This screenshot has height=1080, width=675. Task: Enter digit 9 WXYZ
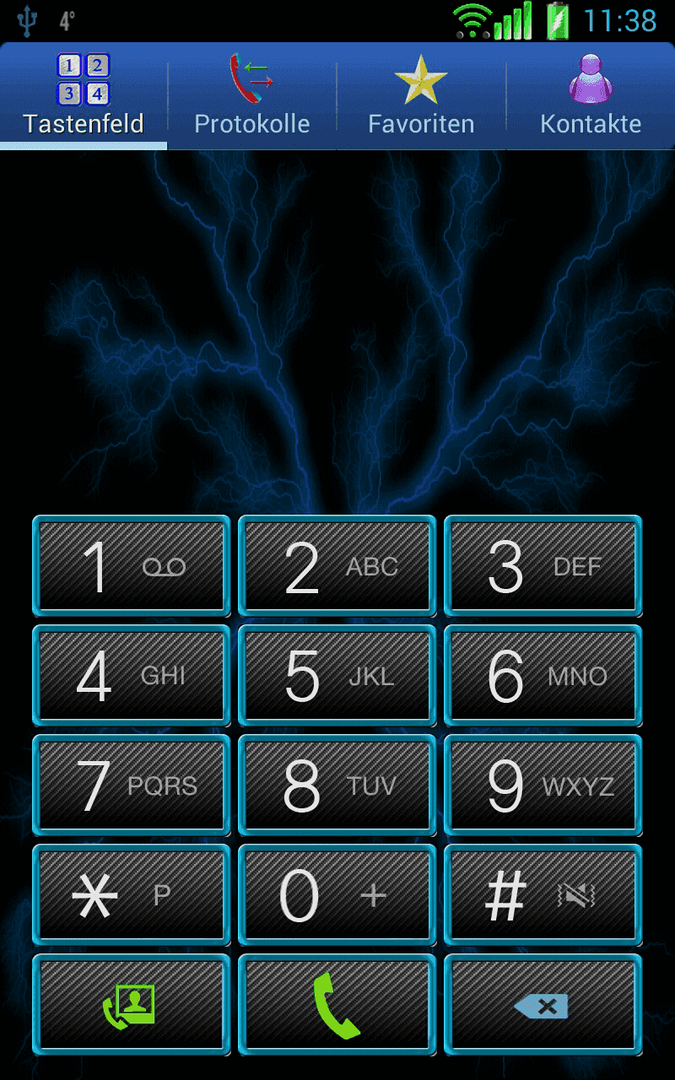click(542, 786)
